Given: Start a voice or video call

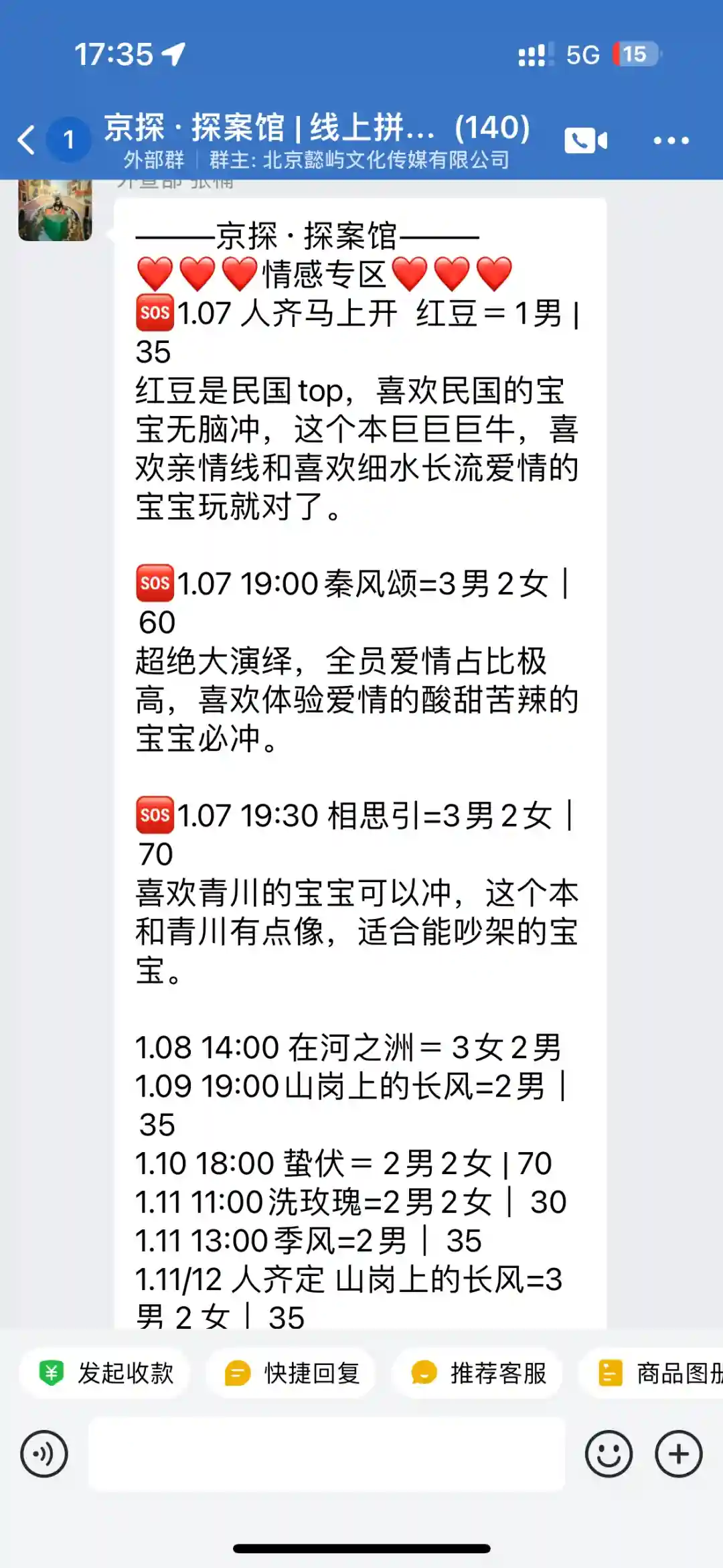Looking at the screenshot, I should point(585,140).
